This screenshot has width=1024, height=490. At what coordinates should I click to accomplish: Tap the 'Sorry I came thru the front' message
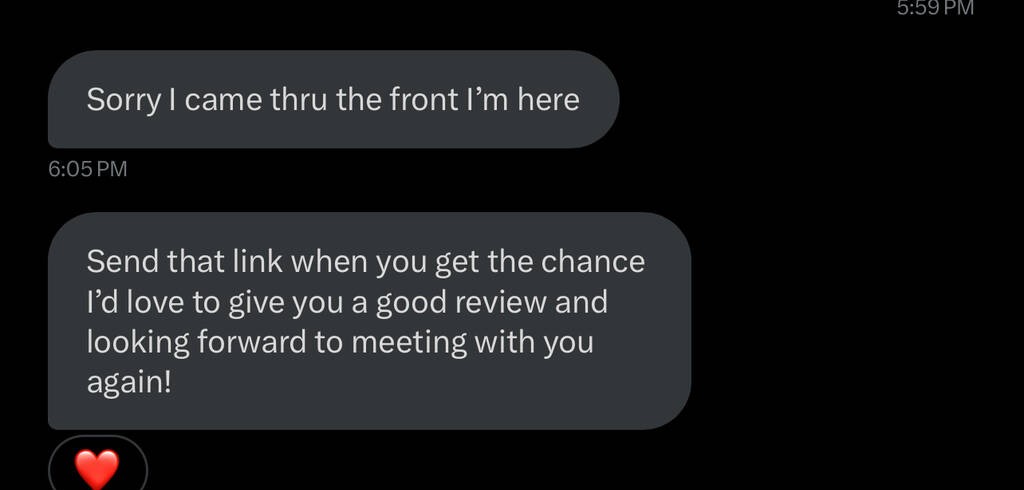(333, 100)
